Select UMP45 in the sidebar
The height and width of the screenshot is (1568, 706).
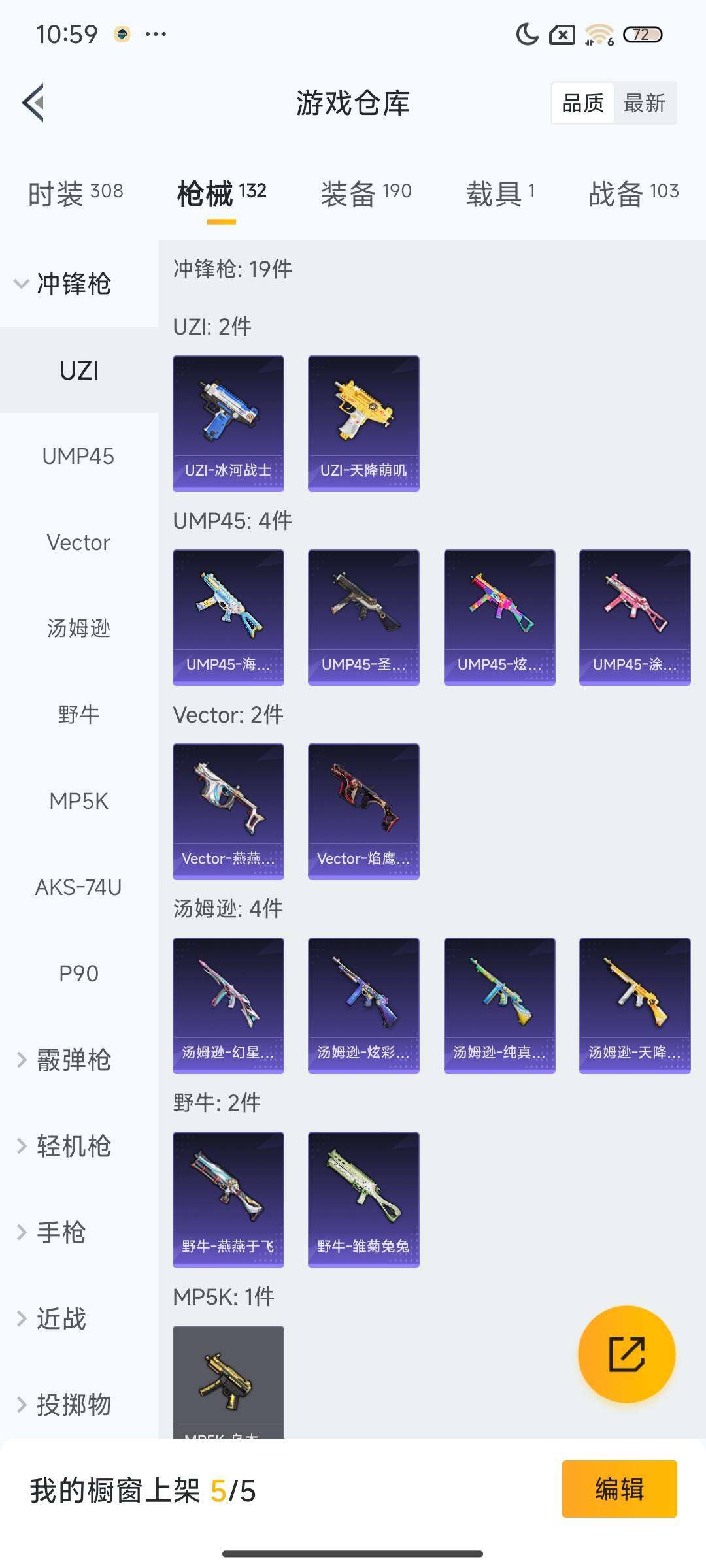78,456
